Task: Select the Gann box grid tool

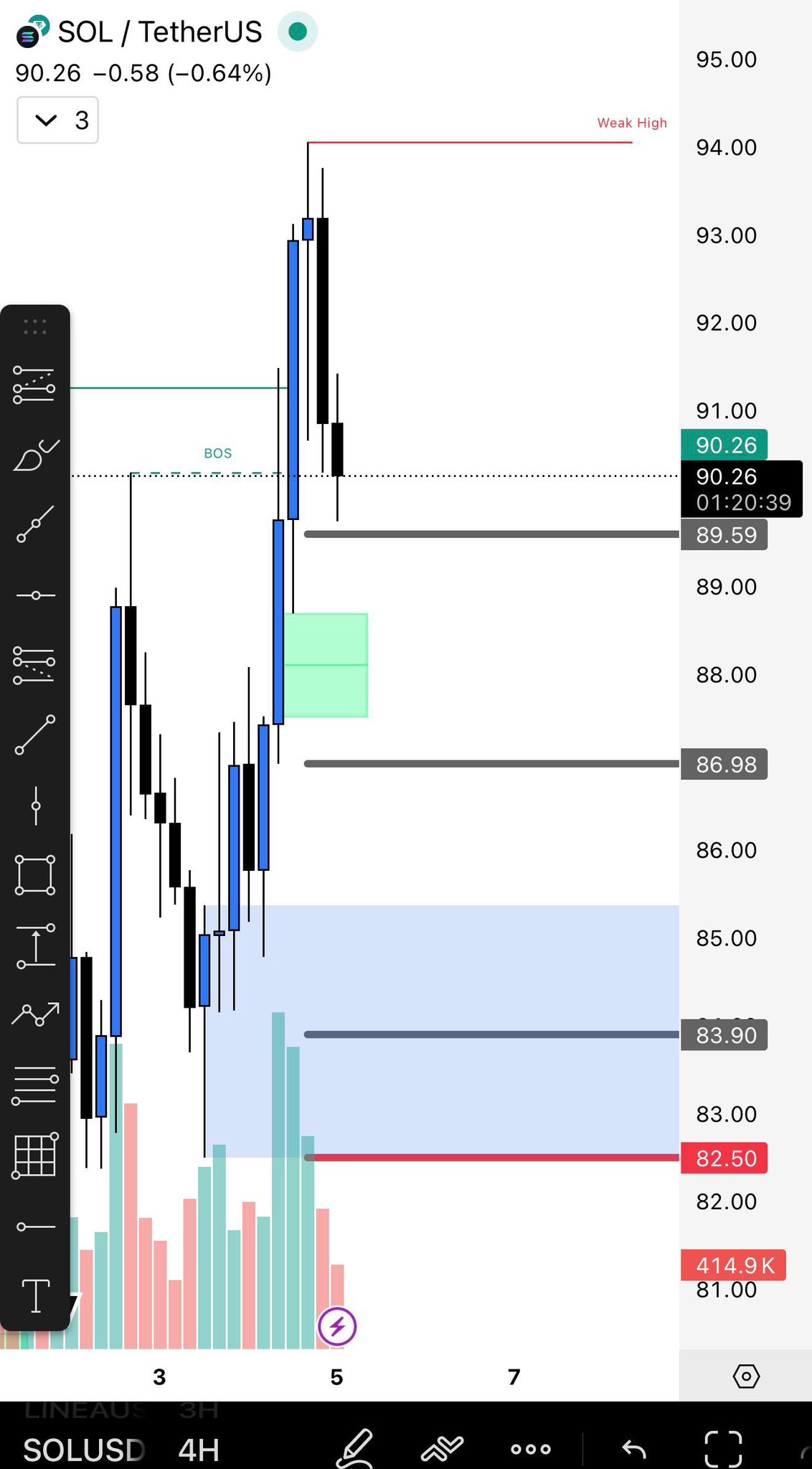Action: (35, 1156)
